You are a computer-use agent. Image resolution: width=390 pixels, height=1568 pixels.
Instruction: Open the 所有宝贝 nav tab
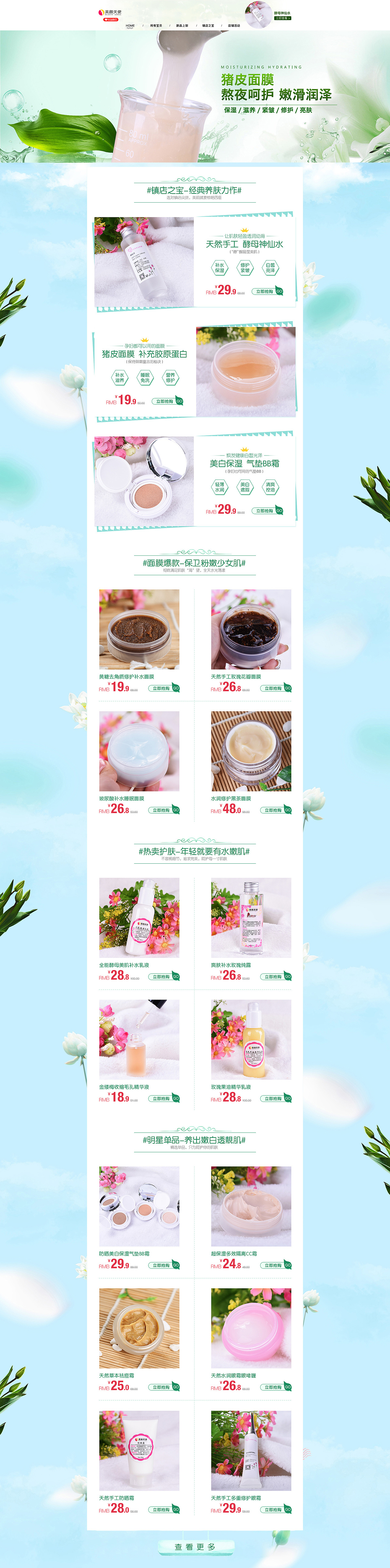(156, 26)
